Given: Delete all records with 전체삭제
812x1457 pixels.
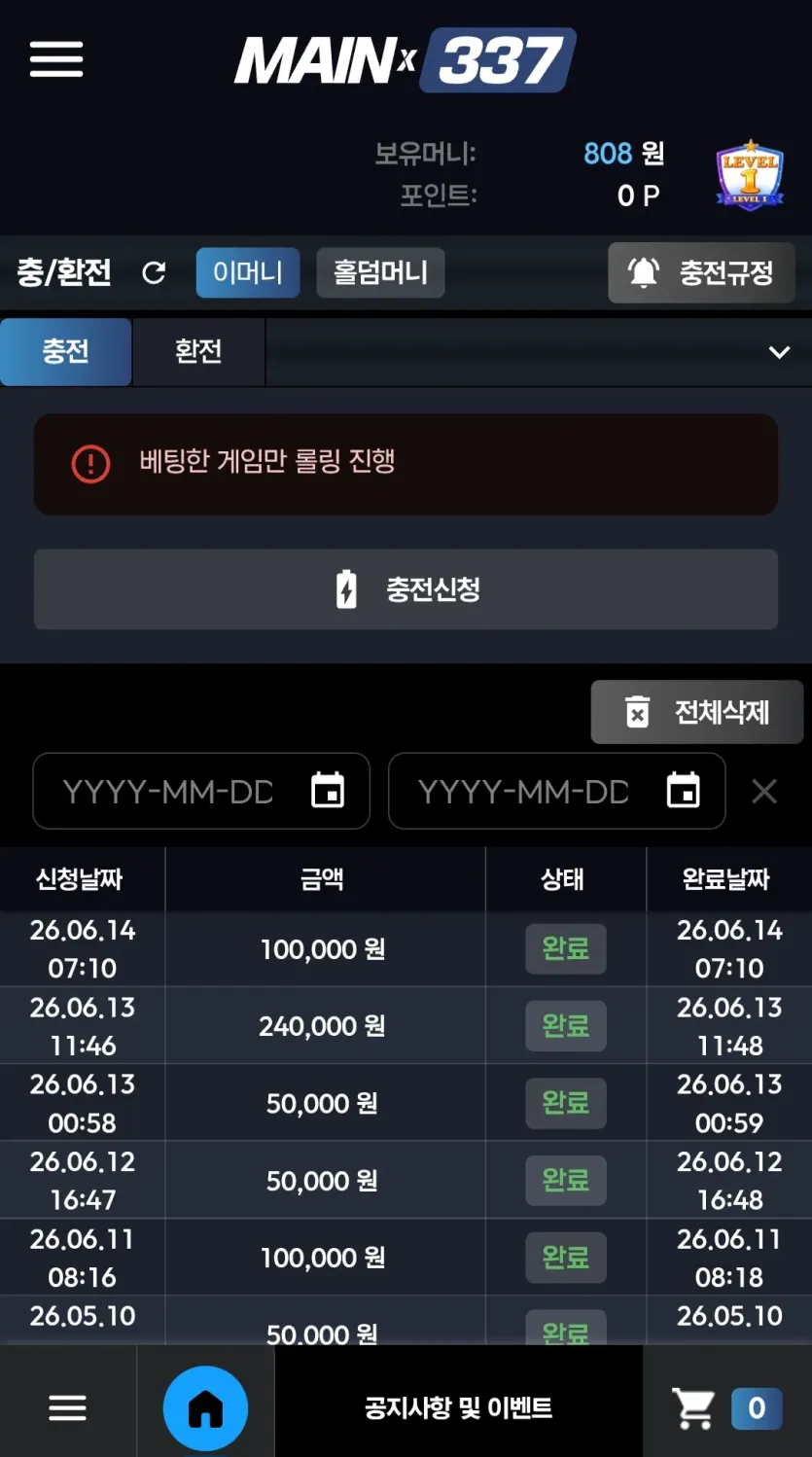Looking at the screenshot, I should (x=696, y=712).
